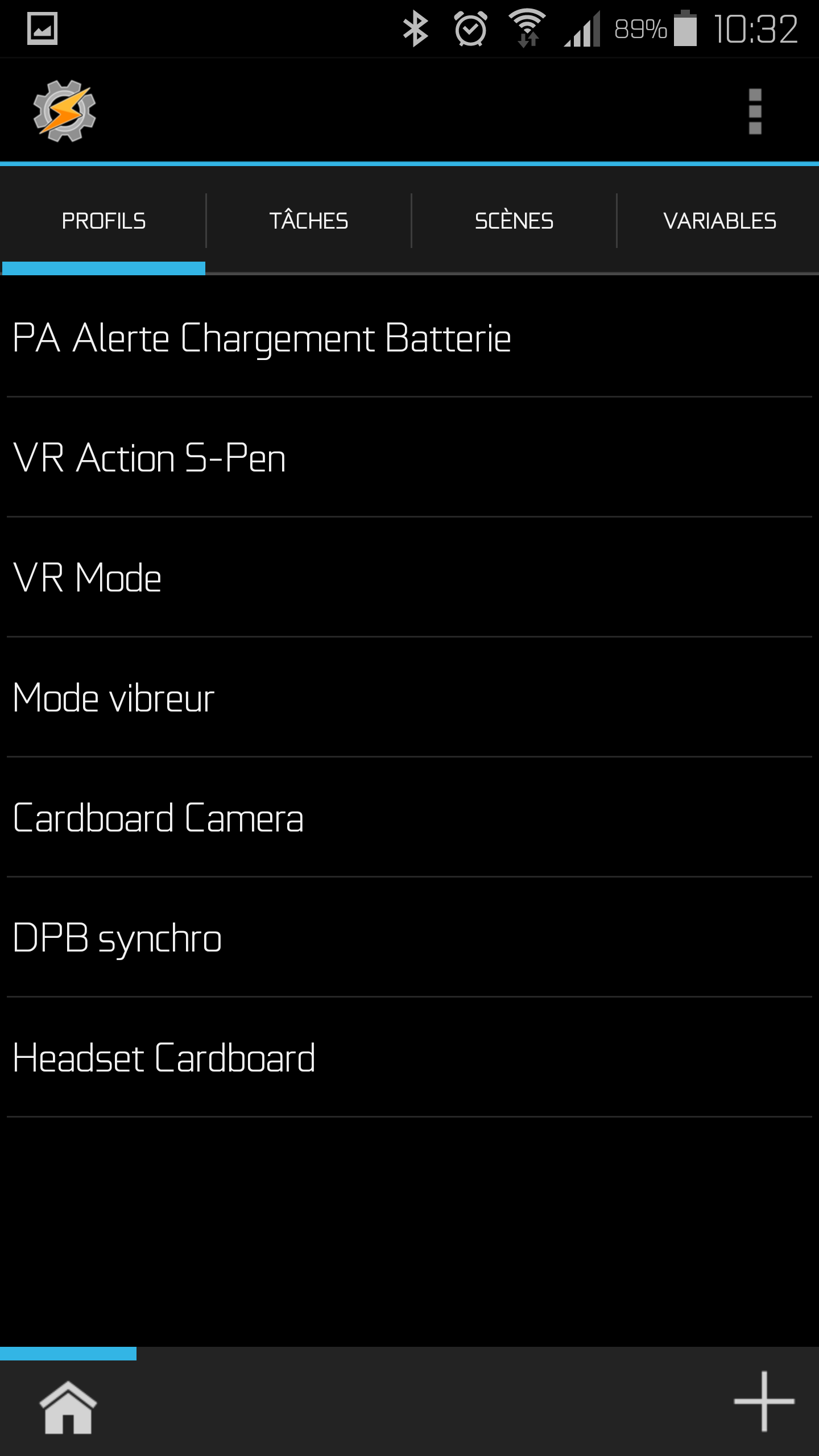Switch to the Variables tab
This screenshot has width=819, height=1456.
tap(719, 221)
